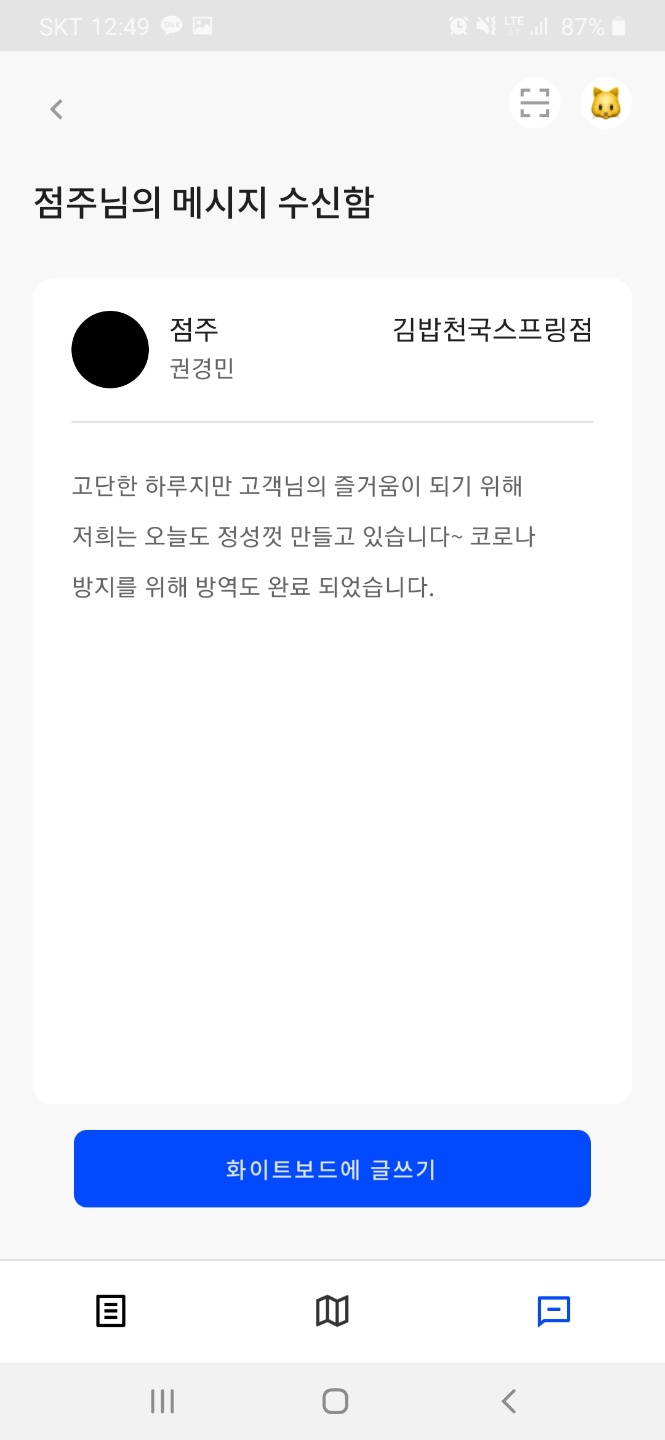Switch to the document list tab
This screenshot has width=665, height=1440.
click(x=111, y=1310)
